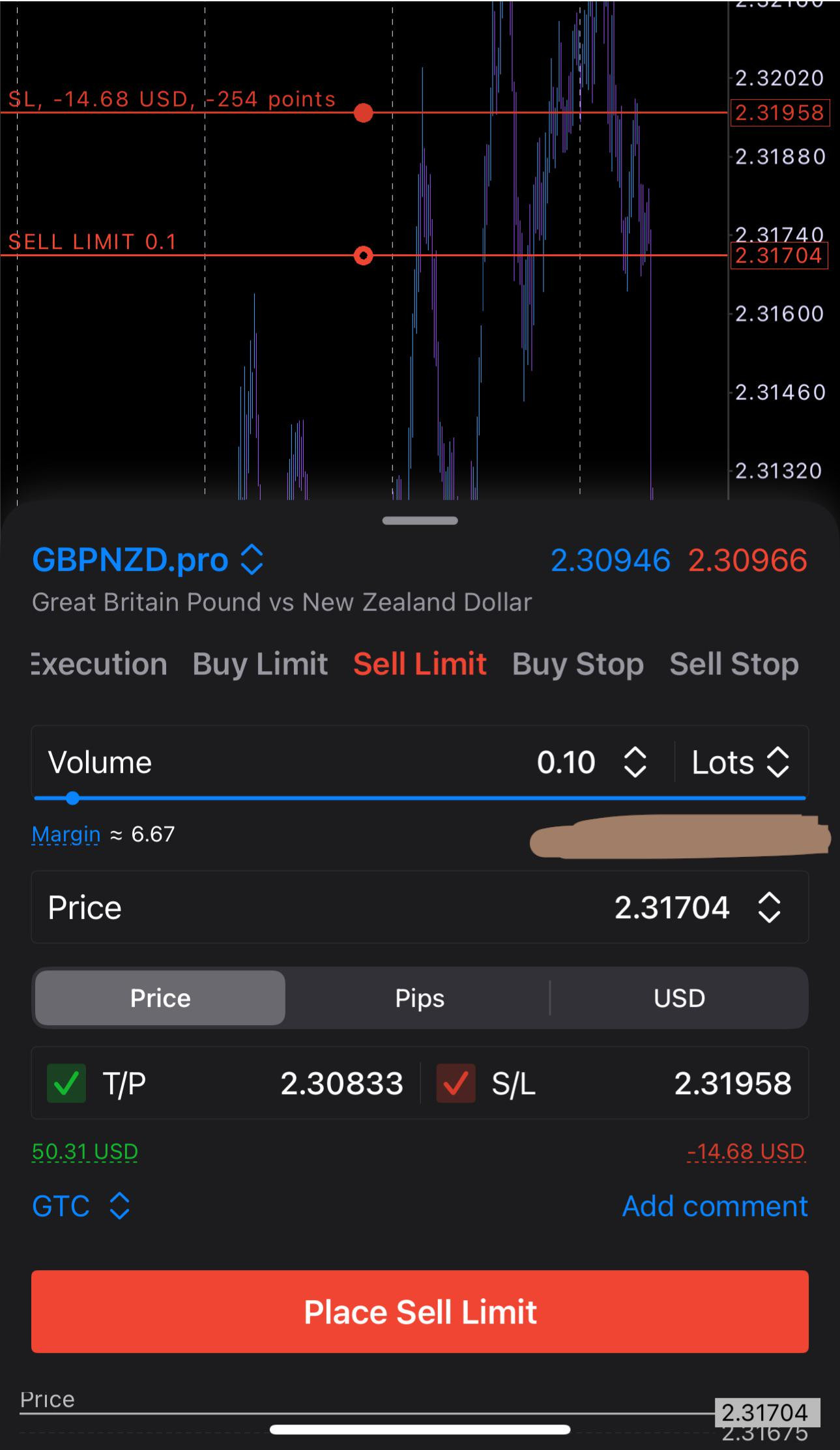Tap the Execution order type tab
The width and height of the screenshot is (840, 1450).
click(x=99, y=664)
